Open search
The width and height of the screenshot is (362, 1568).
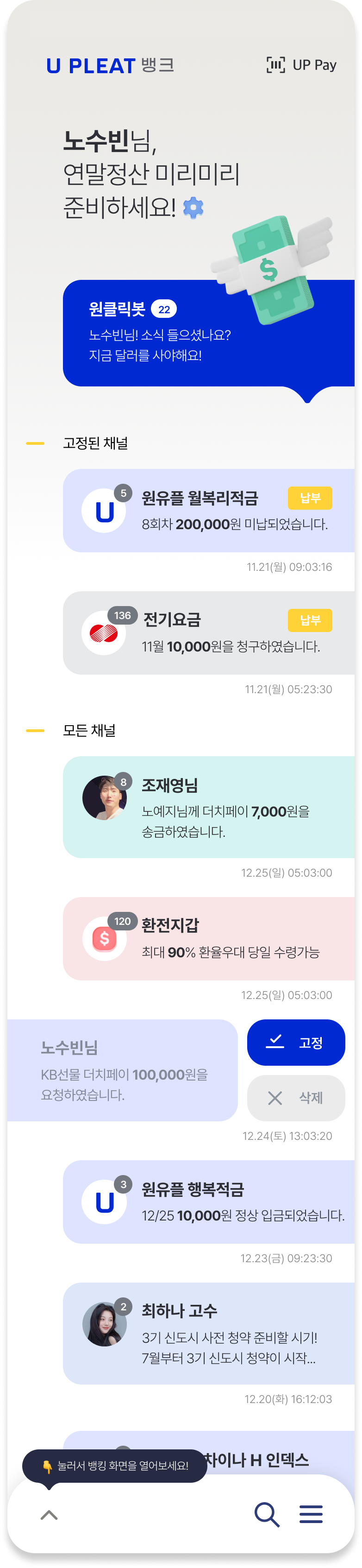coord(267,1514)
